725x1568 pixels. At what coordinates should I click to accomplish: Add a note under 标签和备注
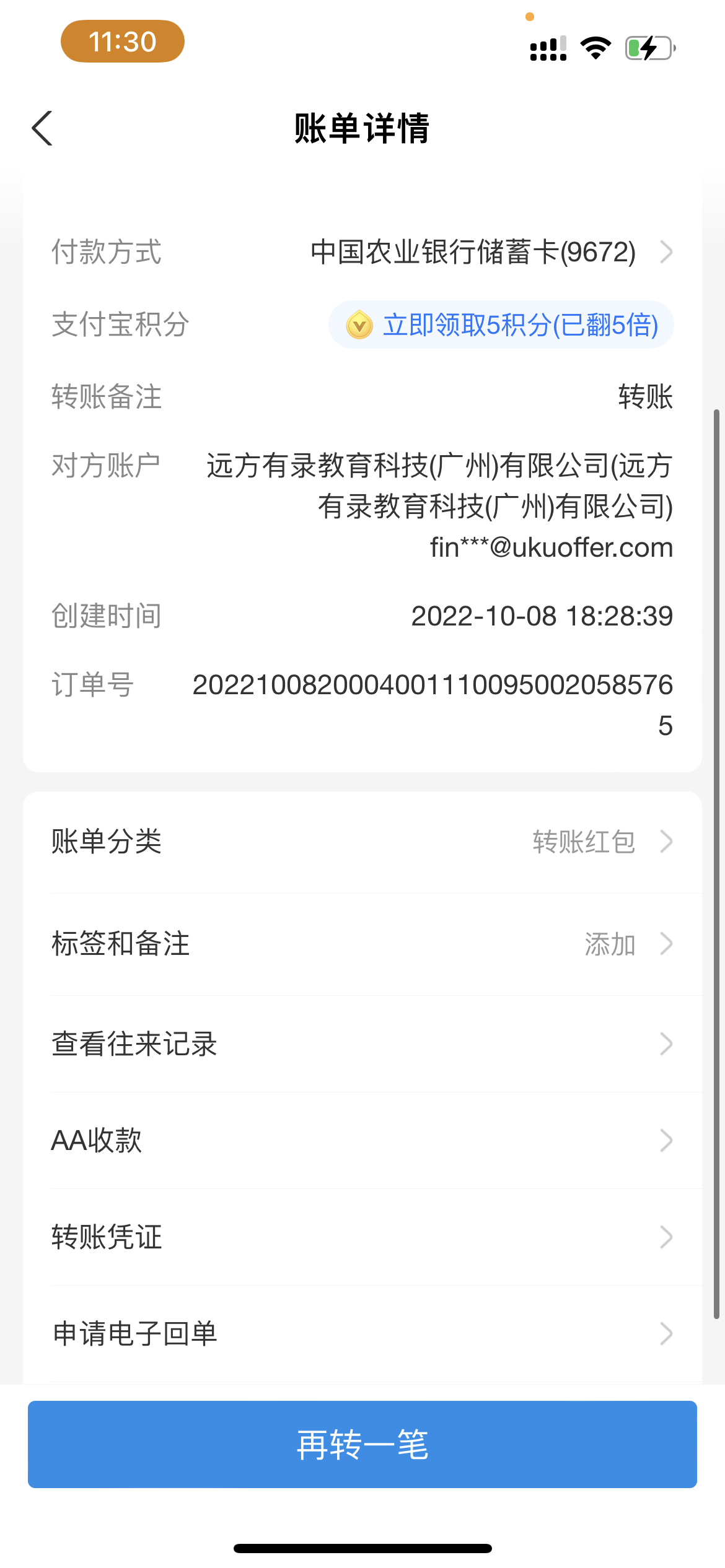click(362, 944)
